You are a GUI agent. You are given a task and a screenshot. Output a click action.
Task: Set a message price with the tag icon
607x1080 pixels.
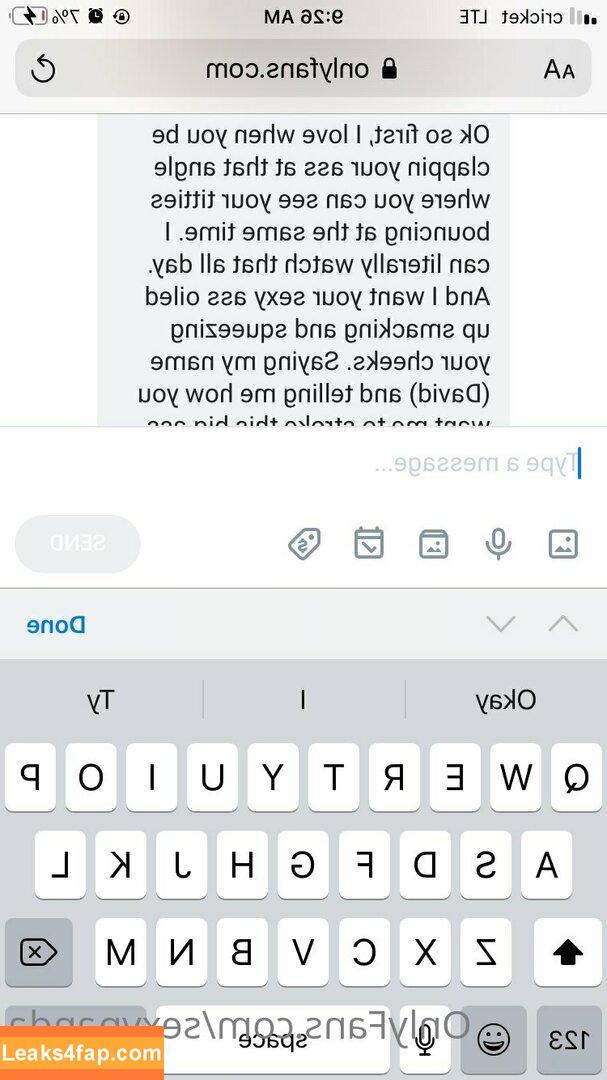(304, 543)
